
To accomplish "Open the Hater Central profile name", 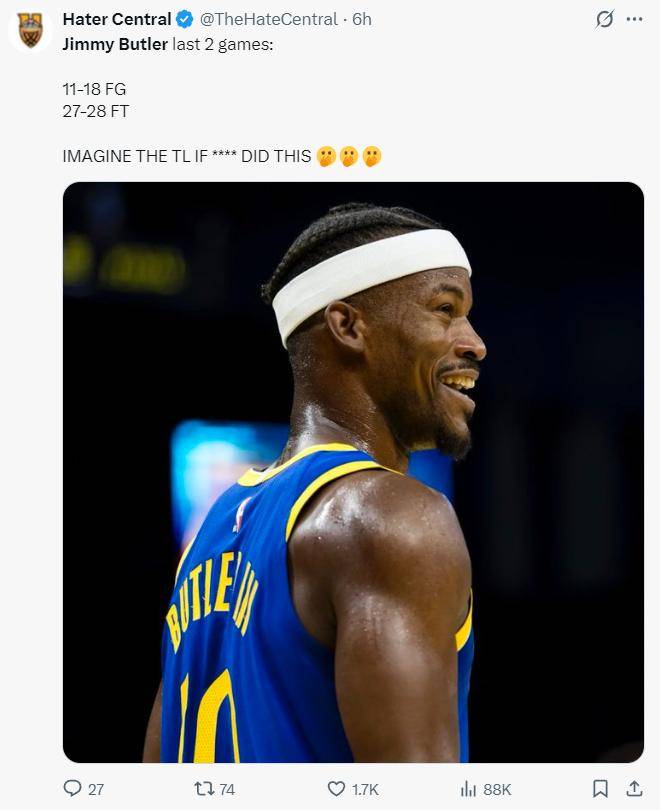I will 116,19.
